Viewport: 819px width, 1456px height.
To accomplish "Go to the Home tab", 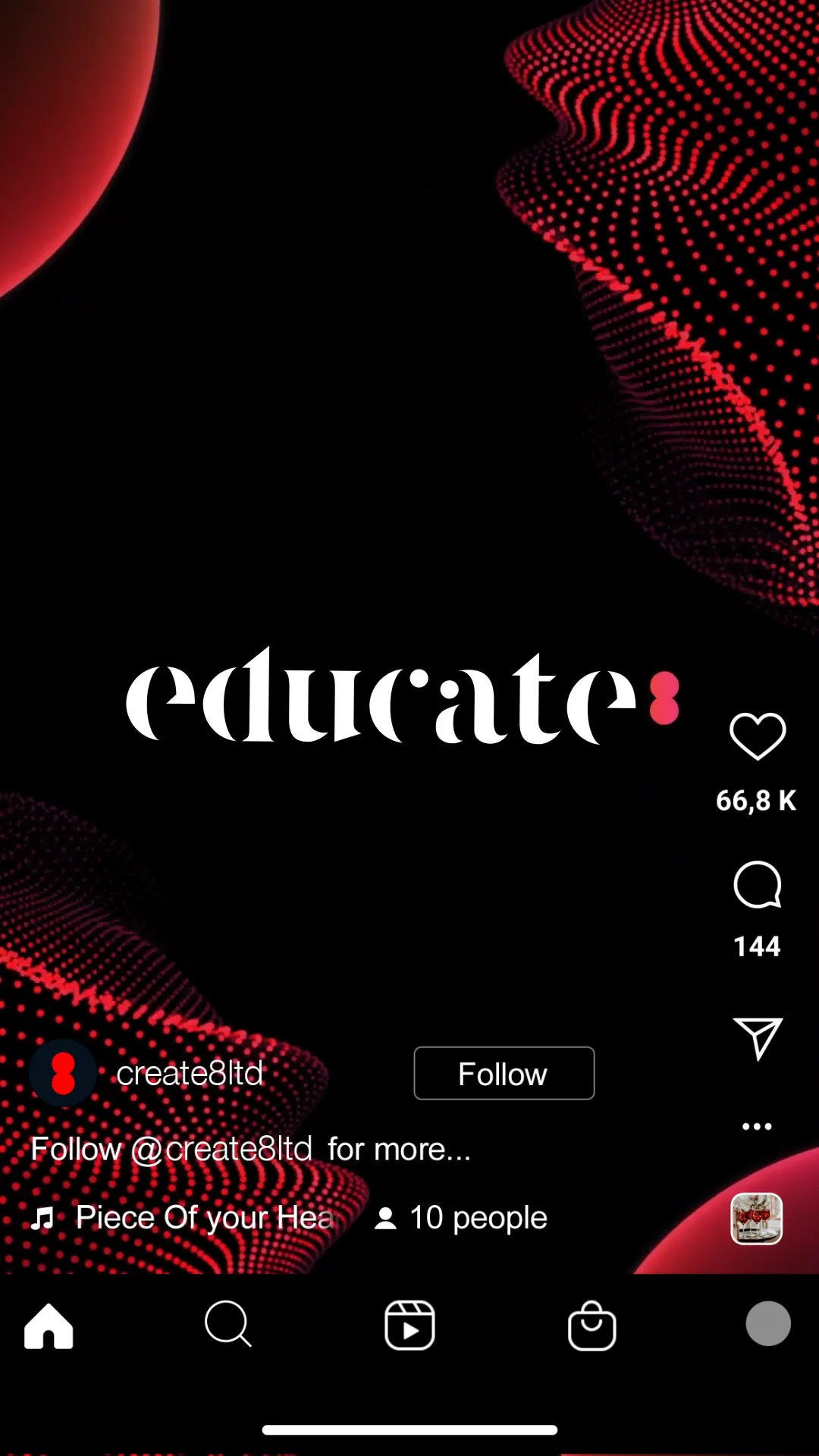I will coord(49,1326).
